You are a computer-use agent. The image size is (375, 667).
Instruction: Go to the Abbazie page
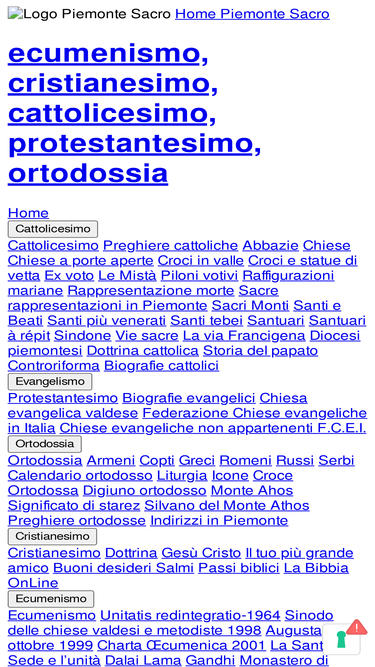click(x=270, y=245)
